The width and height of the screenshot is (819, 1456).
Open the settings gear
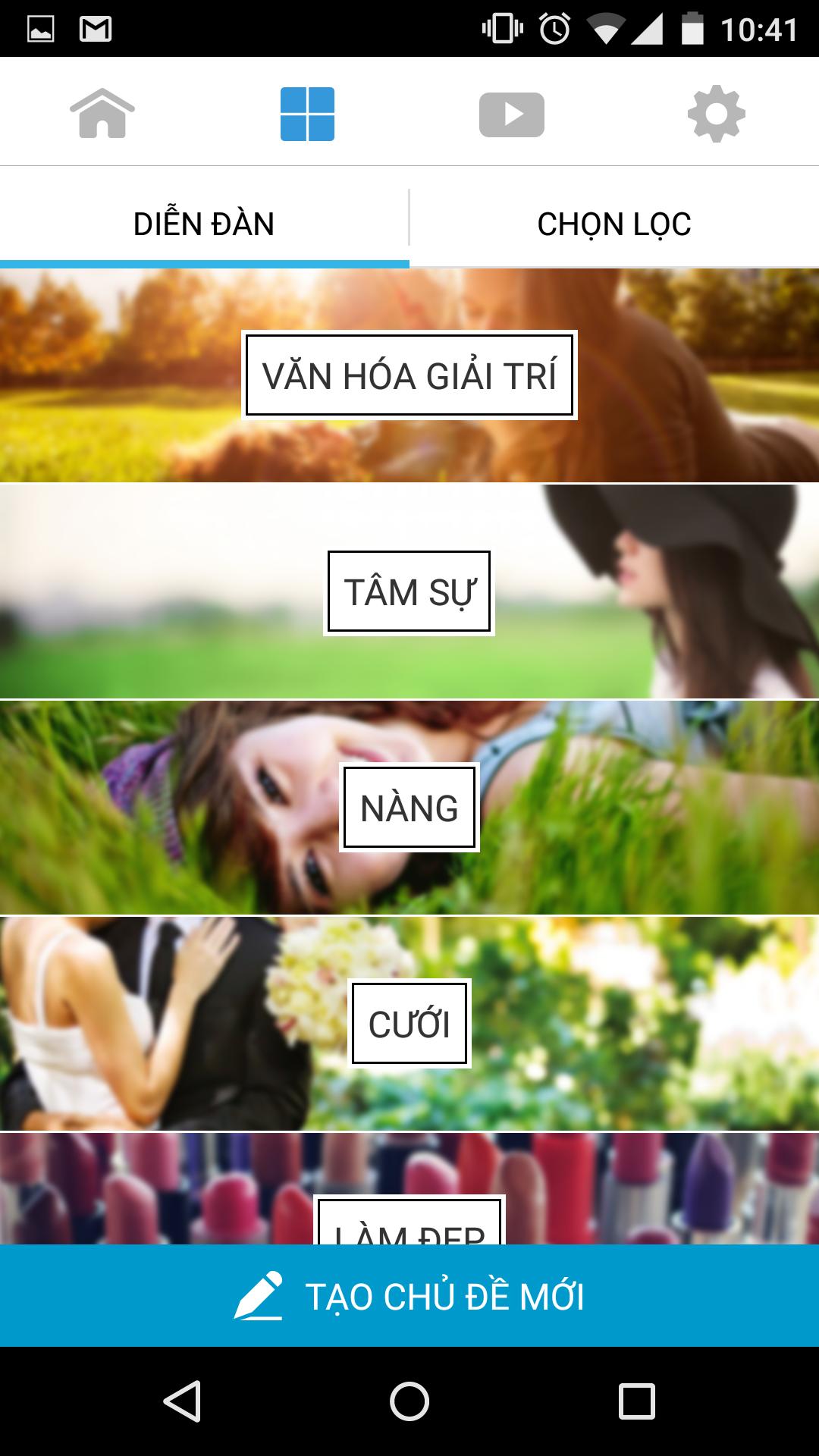(716, 114)
